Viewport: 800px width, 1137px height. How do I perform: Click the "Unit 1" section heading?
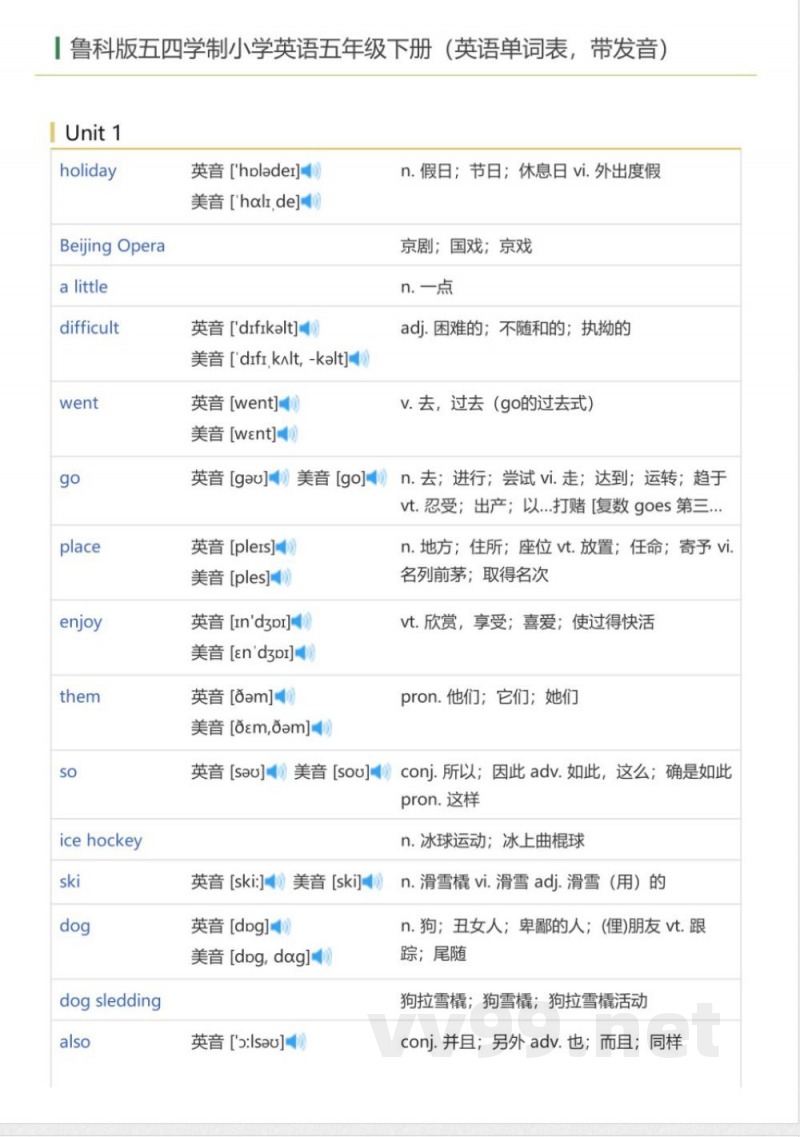click(x=90, y=133)
